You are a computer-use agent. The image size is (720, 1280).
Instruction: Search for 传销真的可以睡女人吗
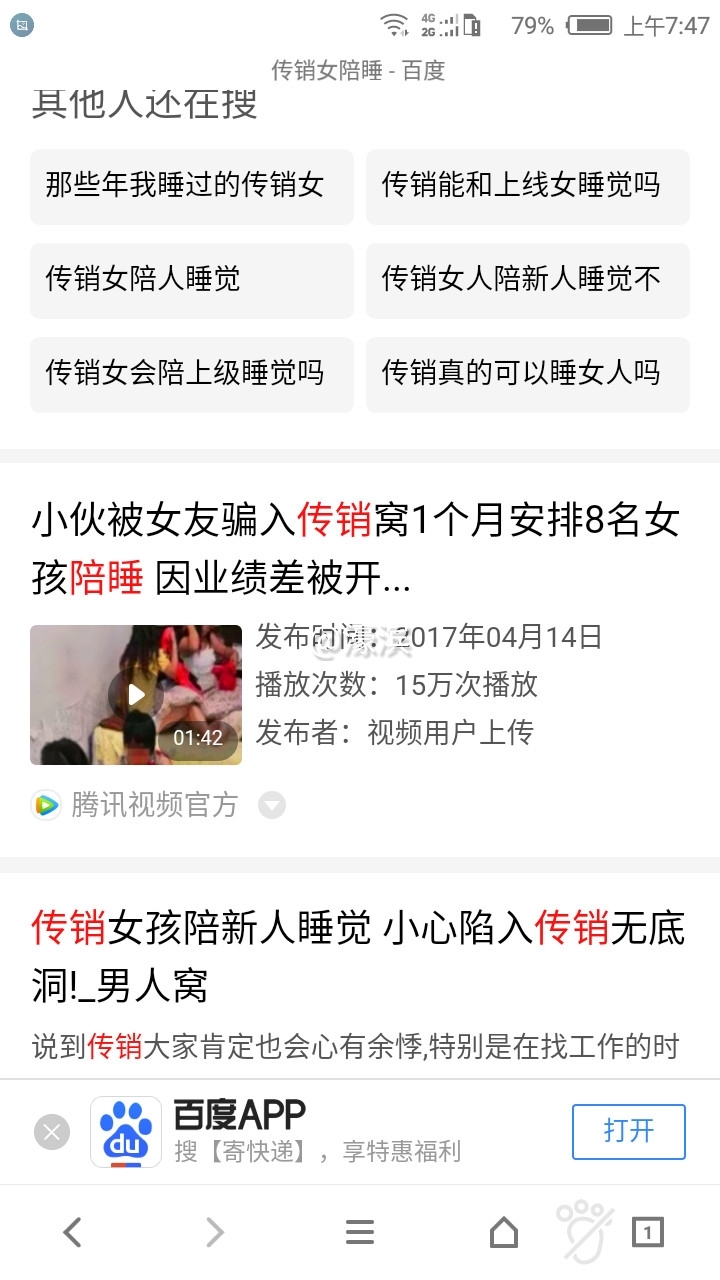click(x=527, y=374)
